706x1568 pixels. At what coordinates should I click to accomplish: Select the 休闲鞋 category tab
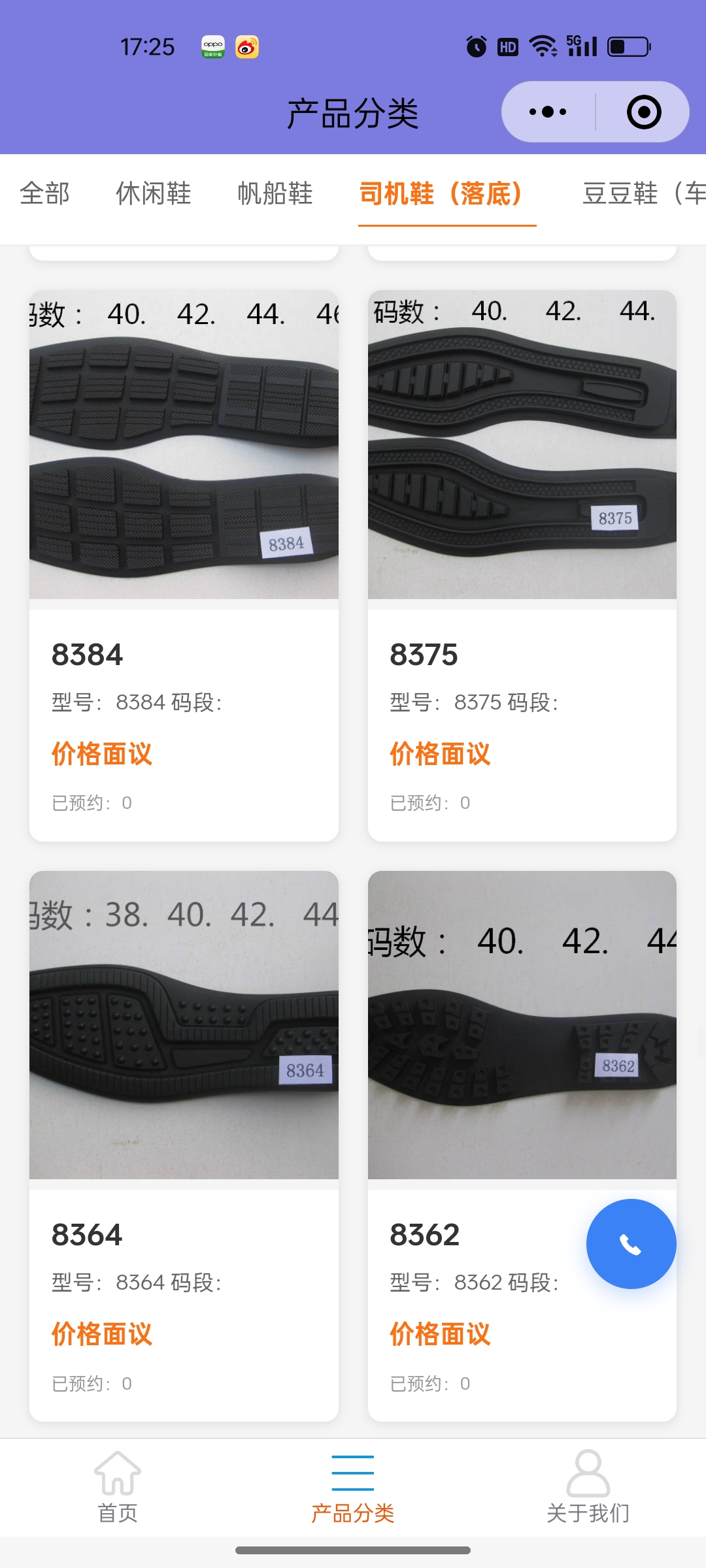(154, 193)
